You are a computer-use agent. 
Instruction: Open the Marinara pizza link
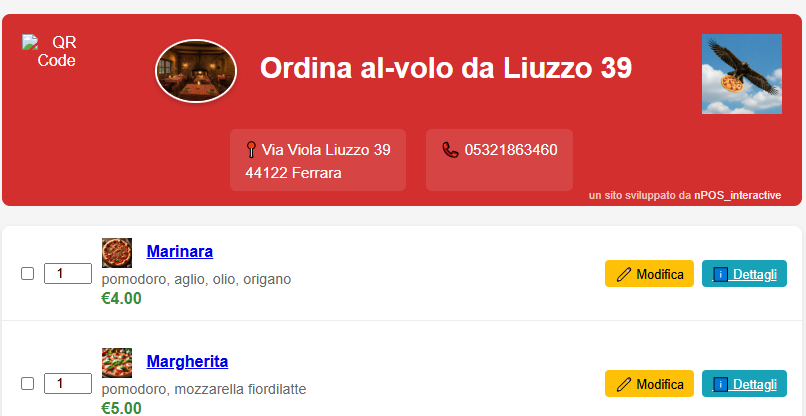(x=180, y=252)
